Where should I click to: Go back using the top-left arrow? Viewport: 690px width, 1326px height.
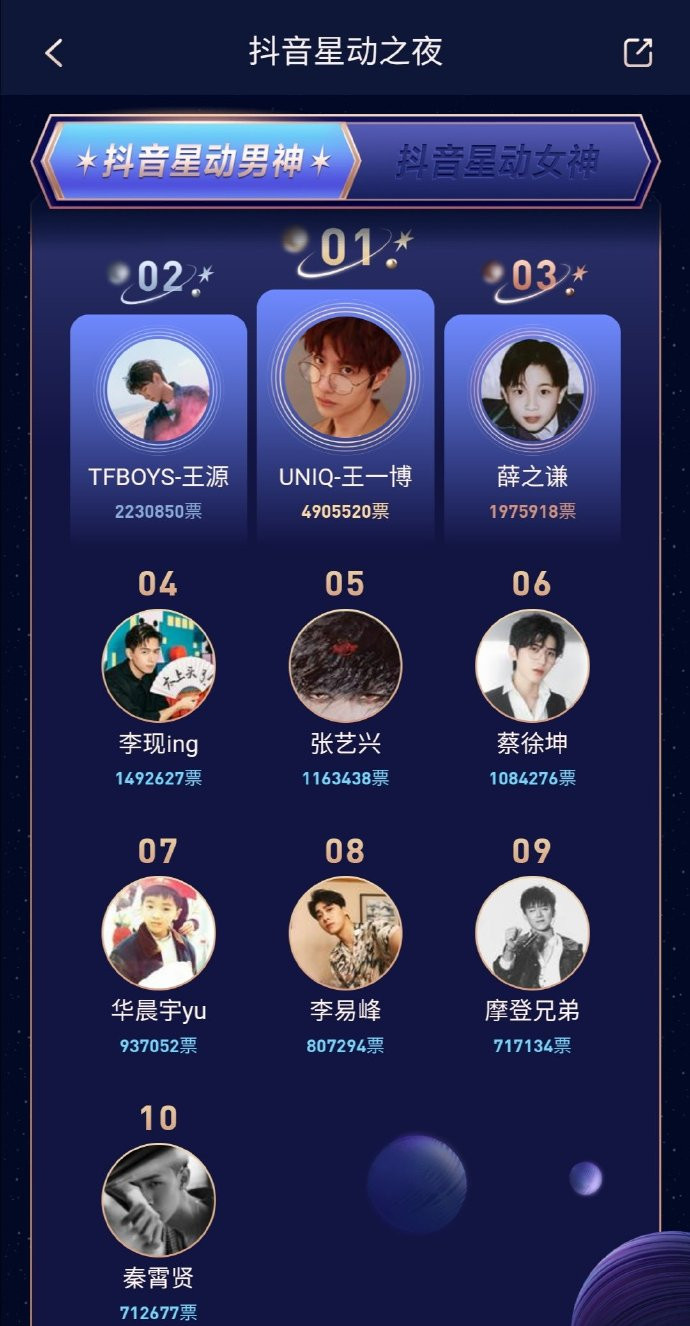[x=54, y=53]
